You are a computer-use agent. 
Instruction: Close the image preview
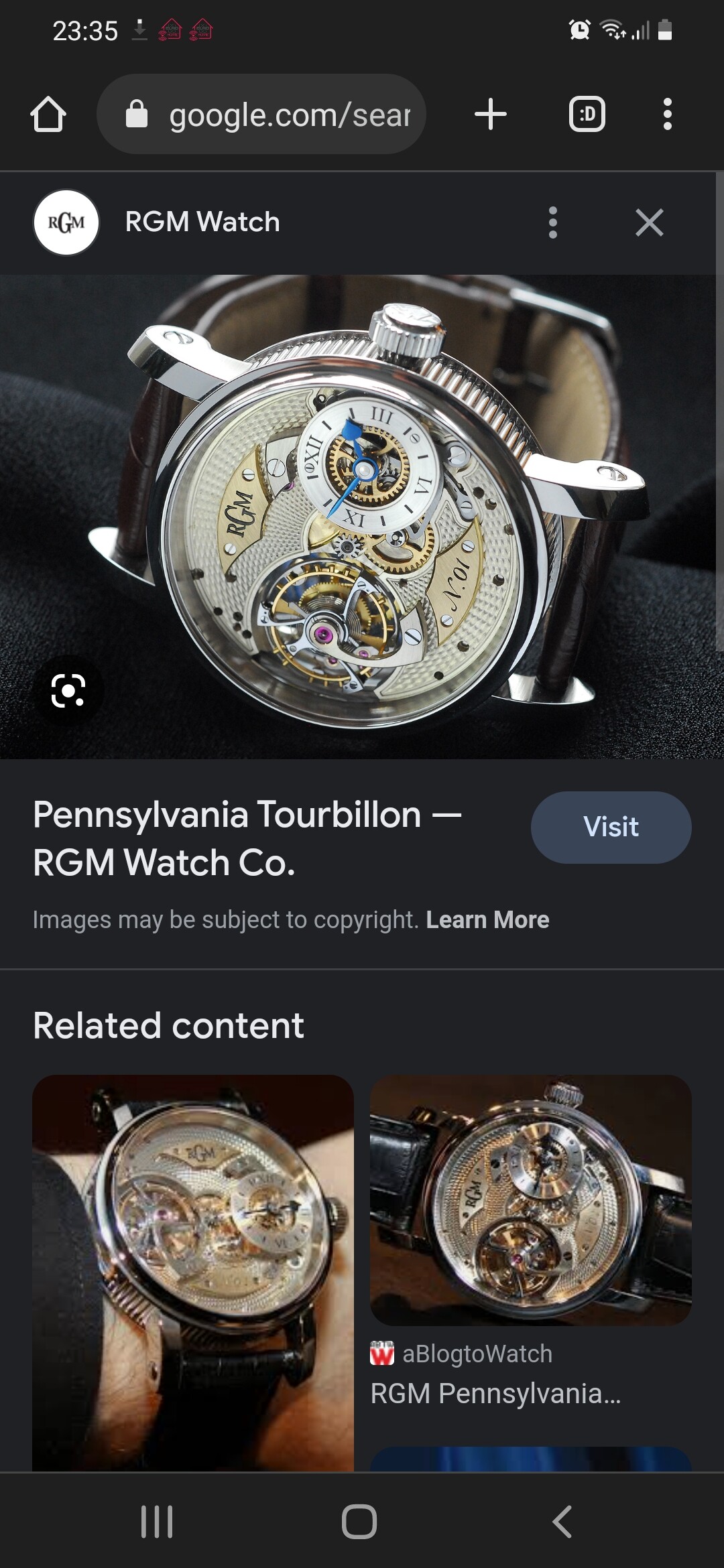click(x=649, y=222)
